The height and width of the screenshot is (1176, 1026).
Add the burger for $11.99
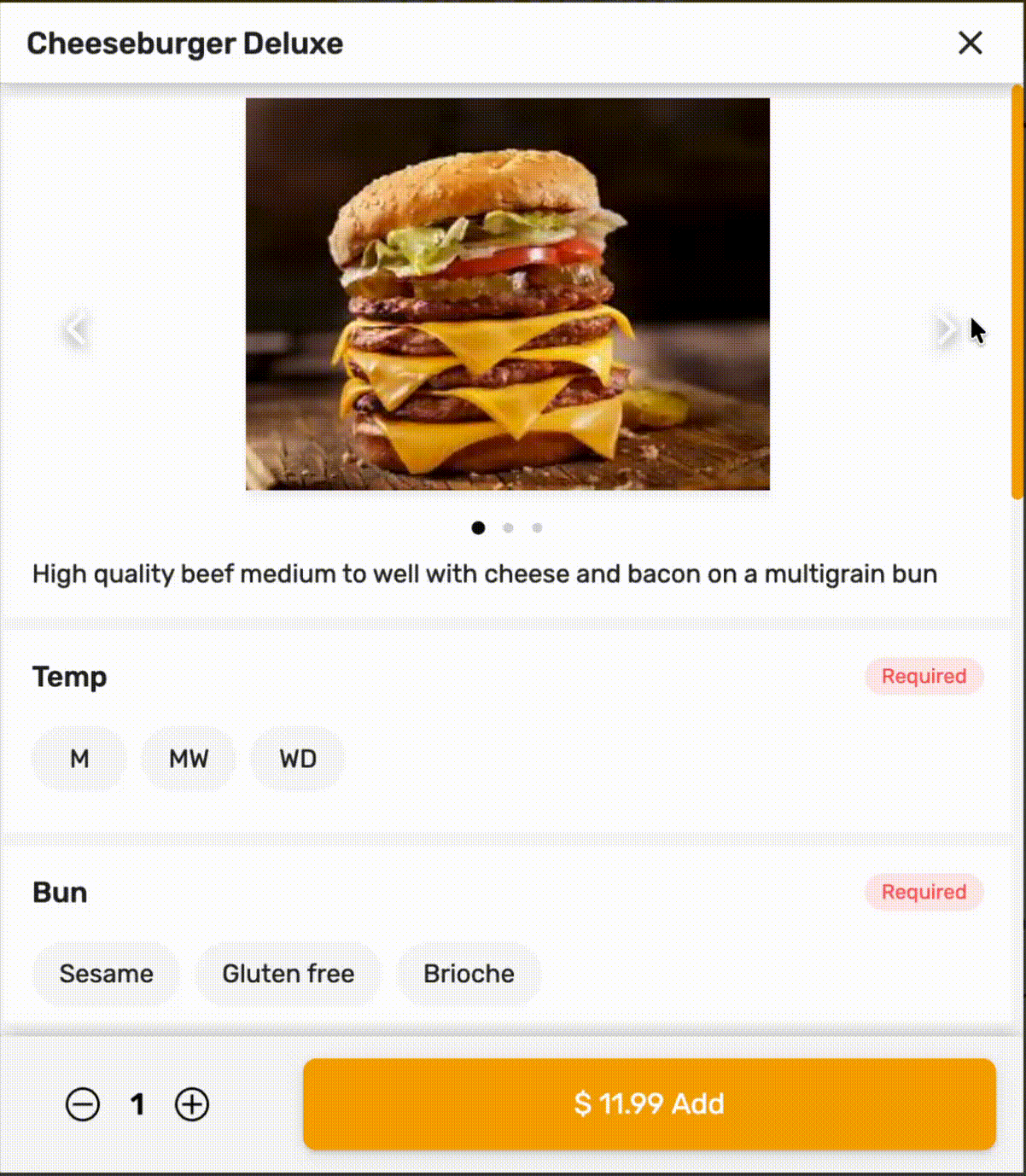(649, 1103)
